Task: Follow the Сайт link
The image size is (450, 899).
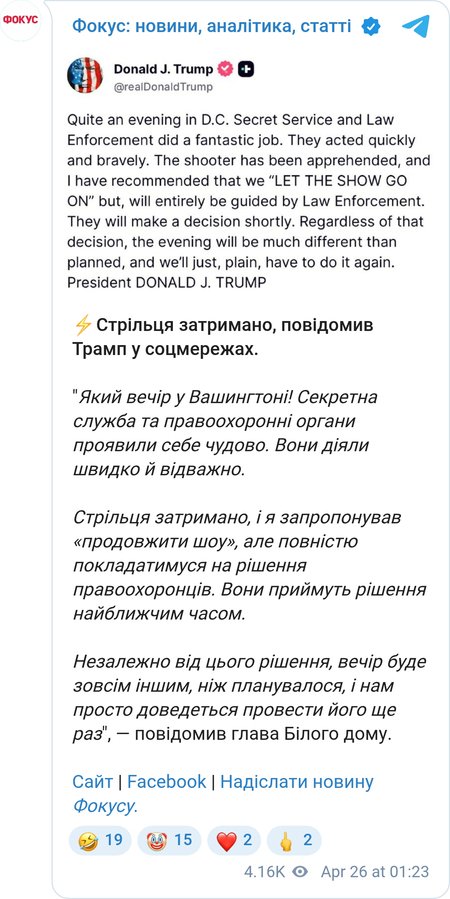Action: pyautogui.click(x=92, y=781)
